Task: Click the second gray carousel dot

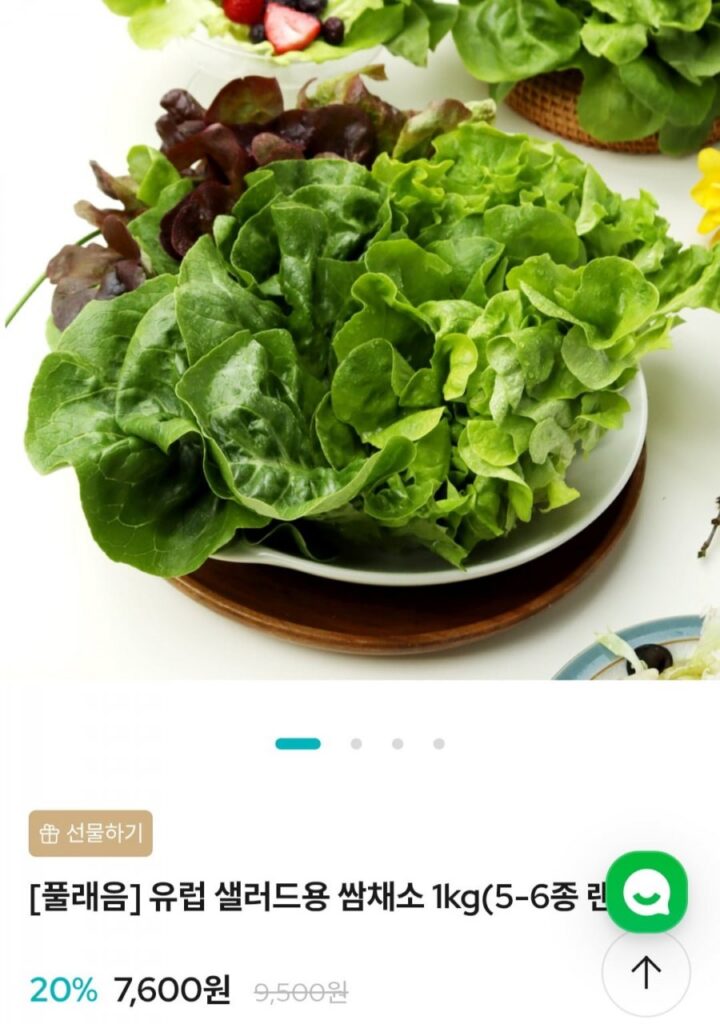Action: pyautogui.click(x=358, y=743)
